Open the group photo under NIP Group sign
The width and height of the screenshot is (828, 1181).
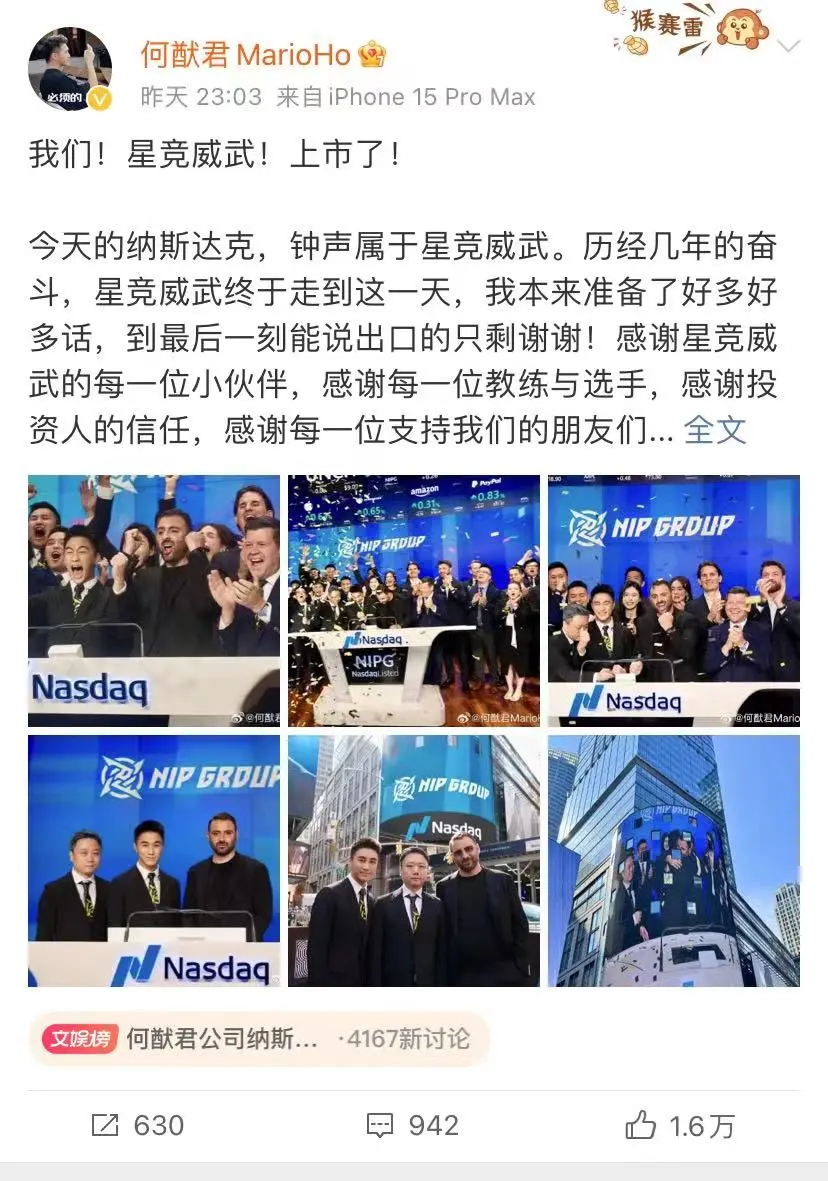point(673,600)
